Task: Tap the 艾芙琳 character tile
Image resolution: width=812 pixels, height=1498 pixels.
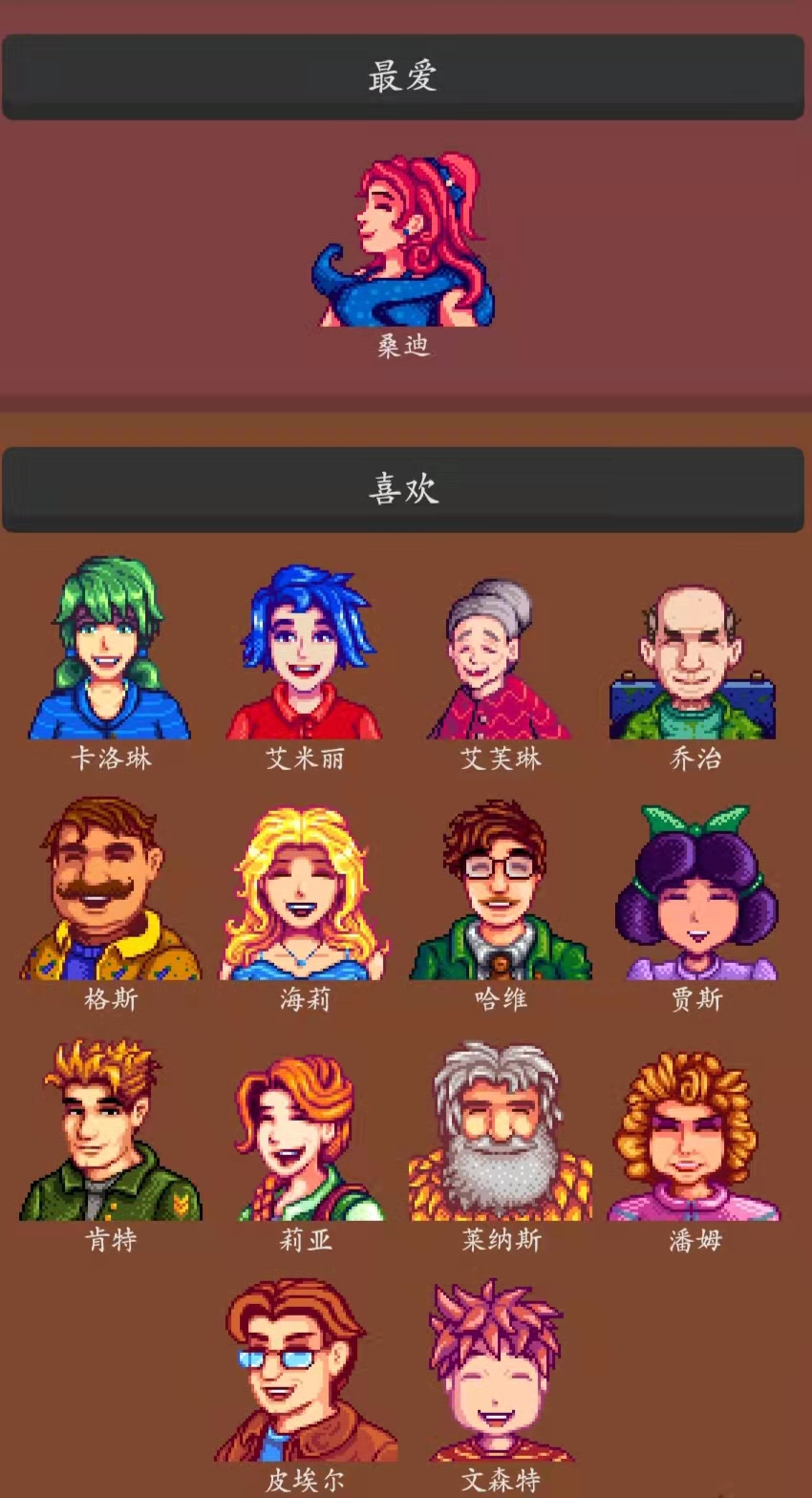Action: click(500, 657)
